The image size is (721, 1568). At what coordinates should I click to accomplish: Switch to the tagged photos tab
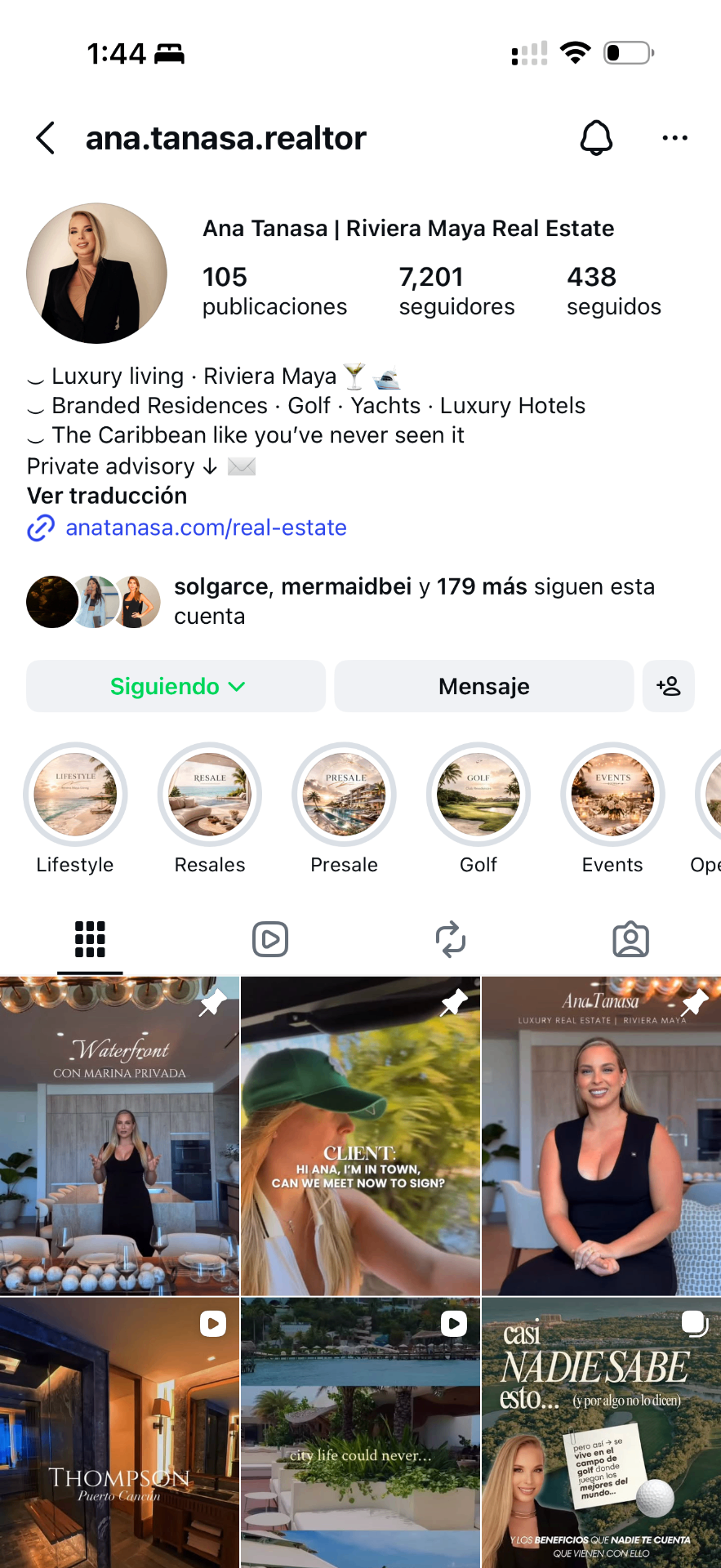click(x=630, y=939)
